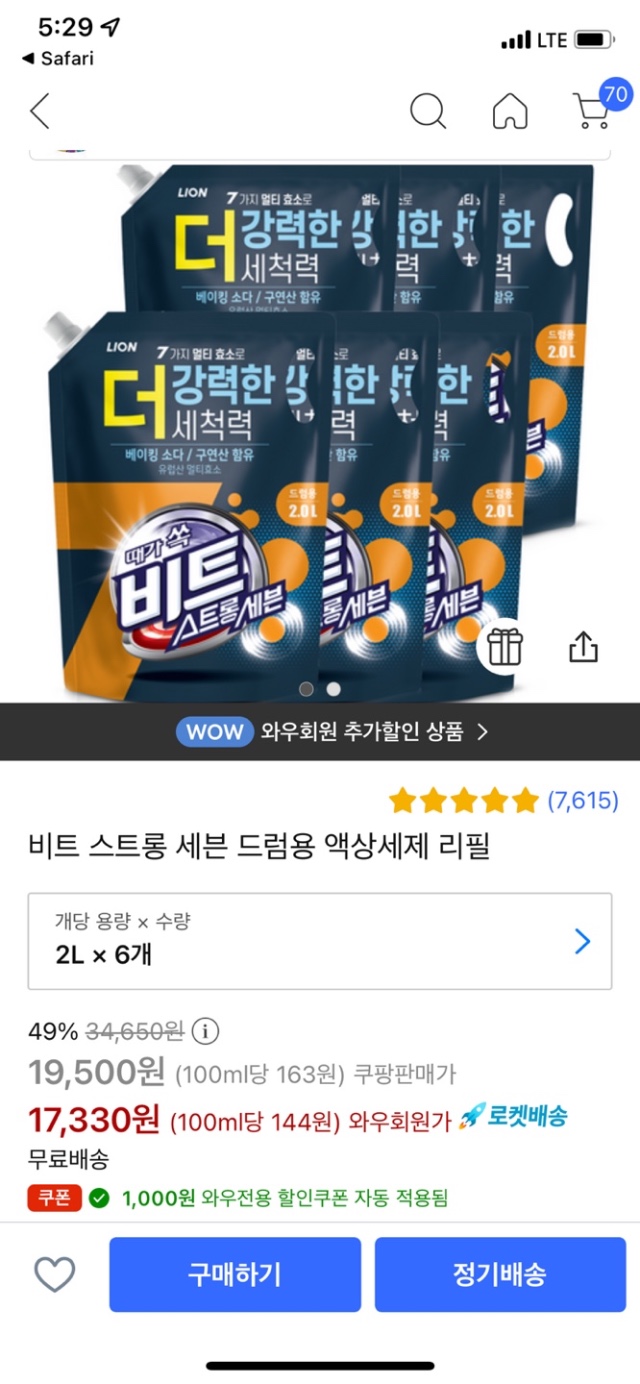Go to the Coupang home icon

point(510,111)
